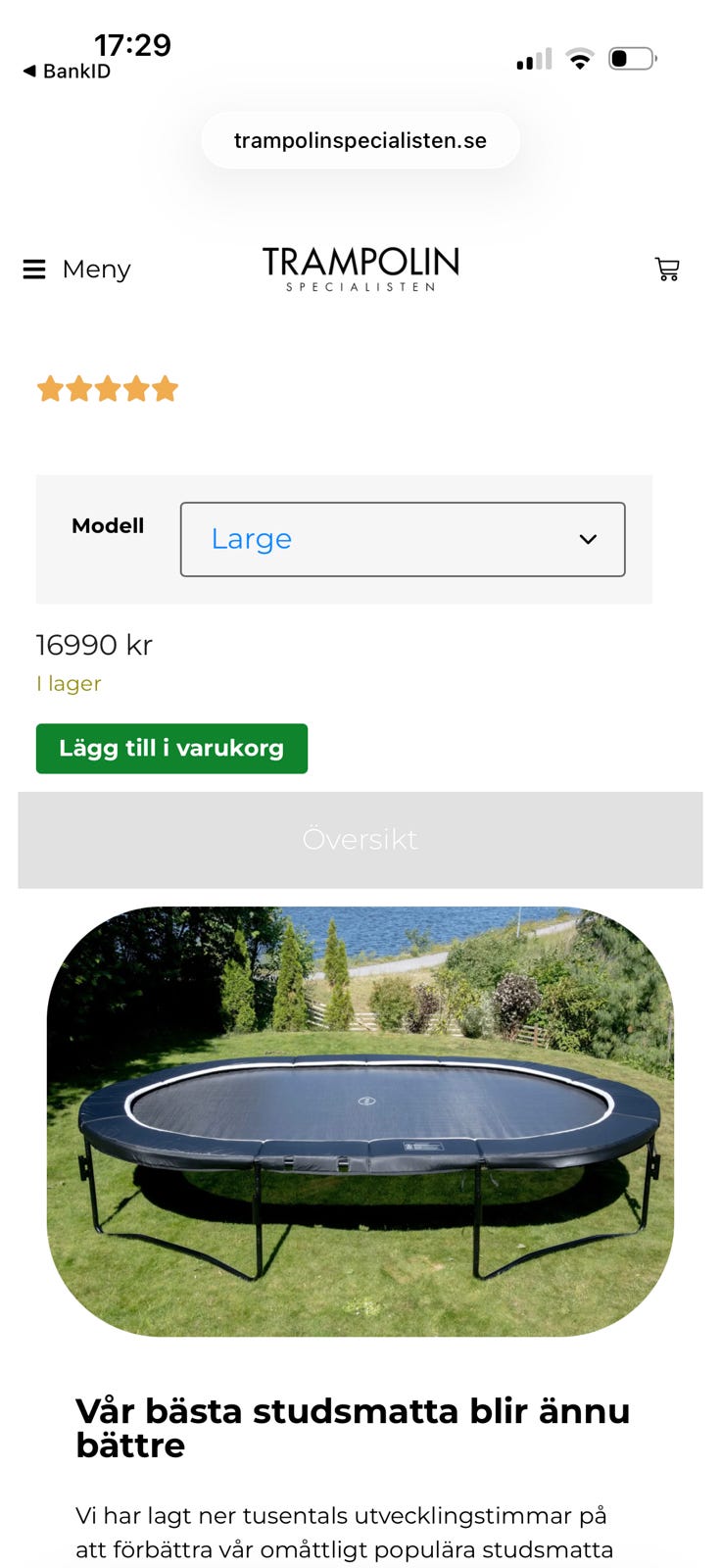Viewport: 721px width, 1568px height.
Task: Click the Trampolinspecialisten logo
Action: tap(360, 269)
